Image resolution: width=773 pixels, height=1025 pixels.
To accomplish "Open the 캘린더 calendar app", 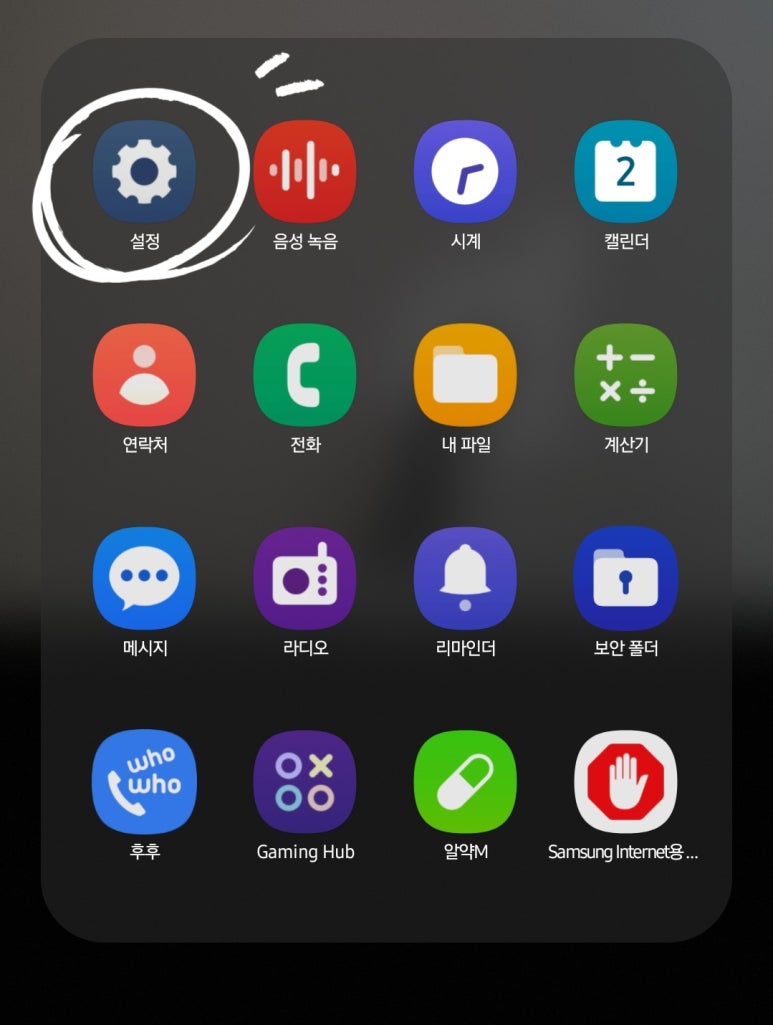I will coord(626,172).
